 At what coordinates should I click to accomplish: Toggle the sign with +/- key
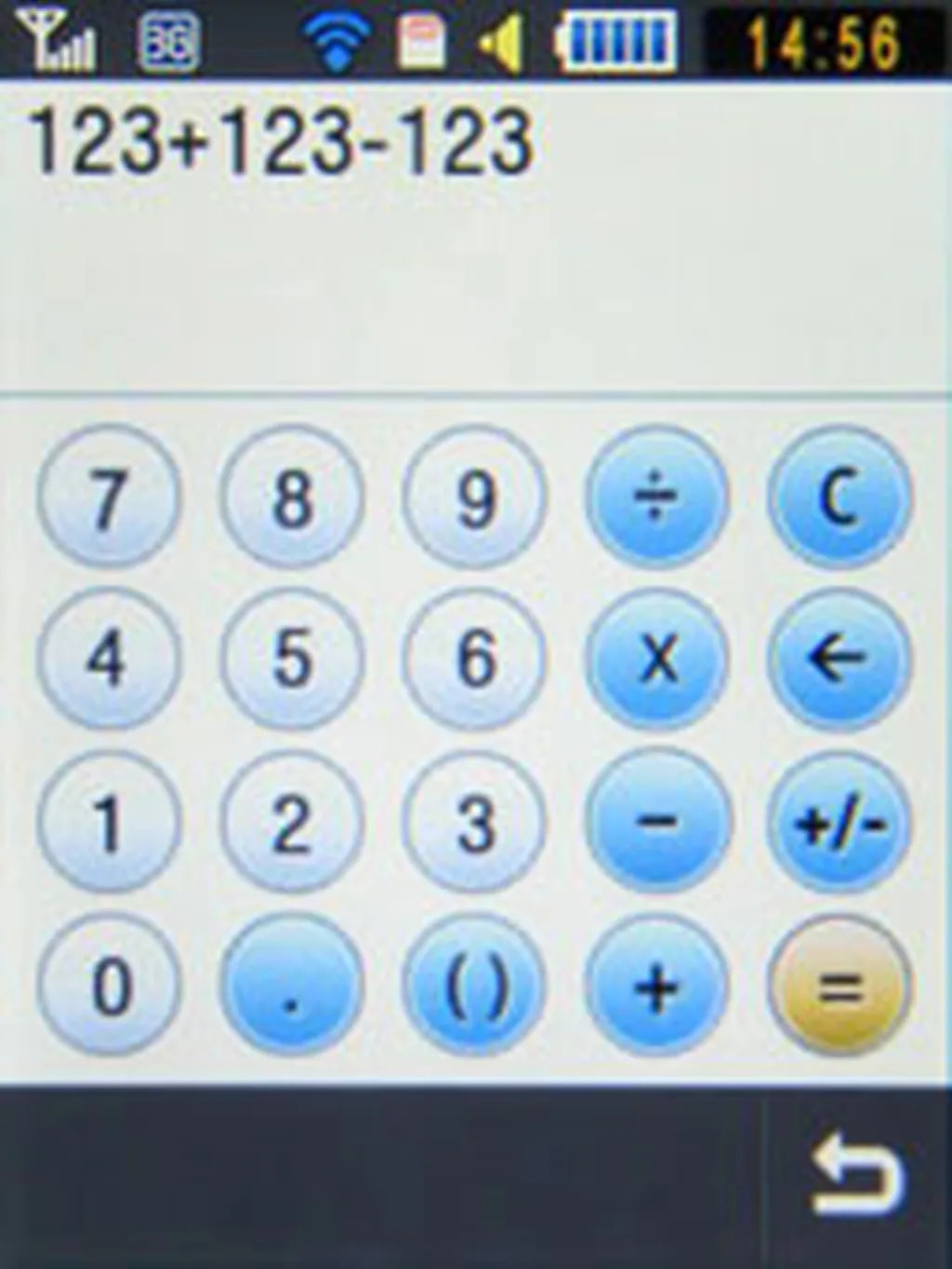pyautogui.click(x=840, y=822)
